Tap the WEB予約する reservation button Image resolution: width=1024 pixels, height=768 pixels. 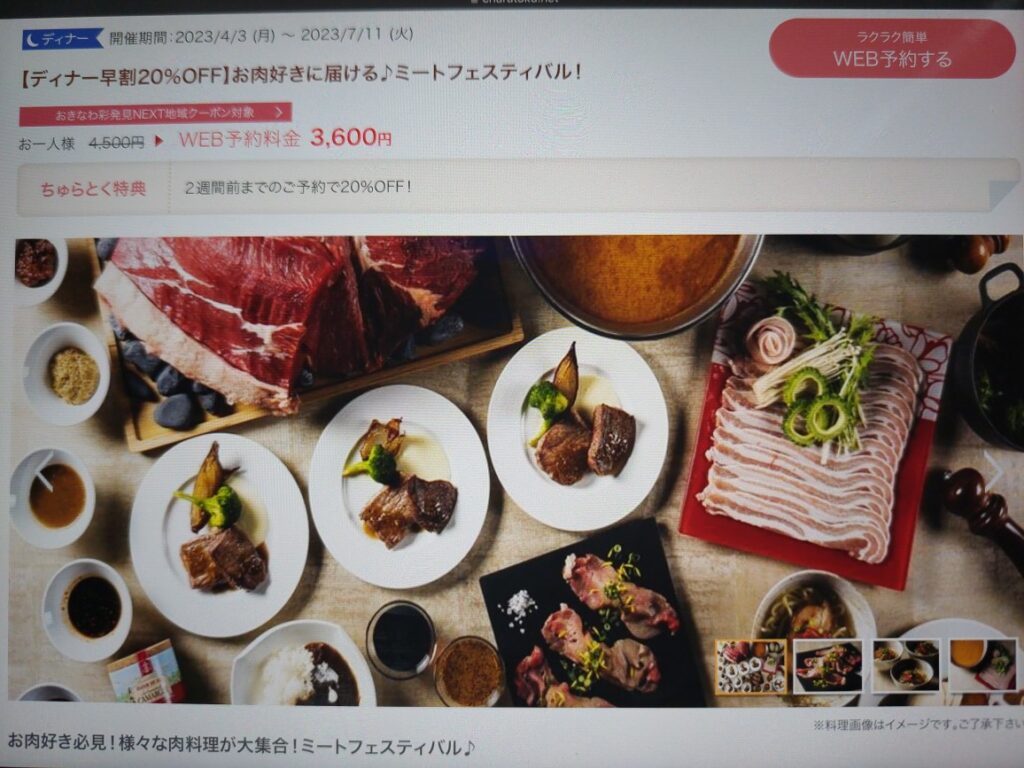892,48
